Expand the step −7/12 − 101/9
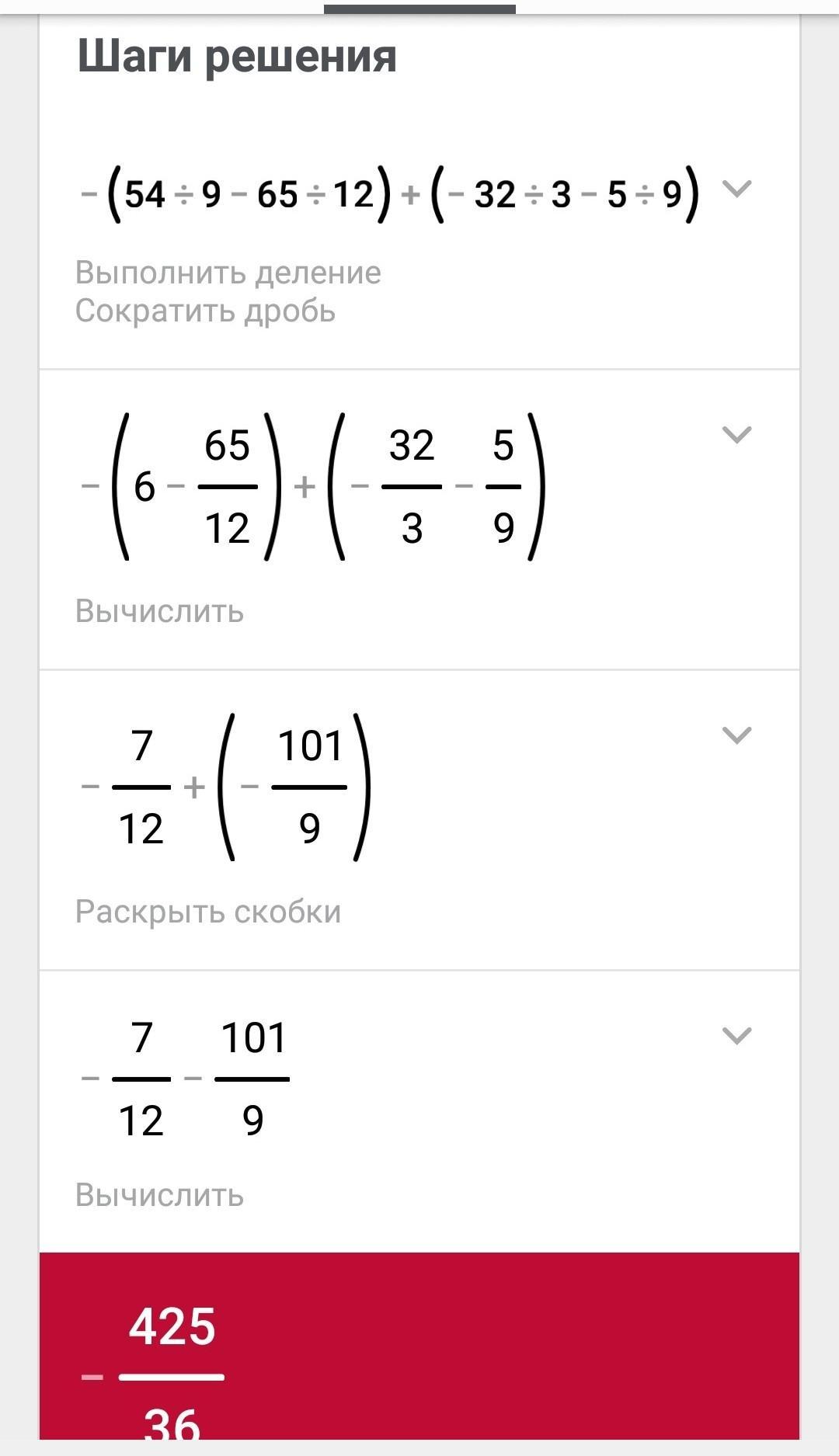839x1456 pixels. [736, 1035]
